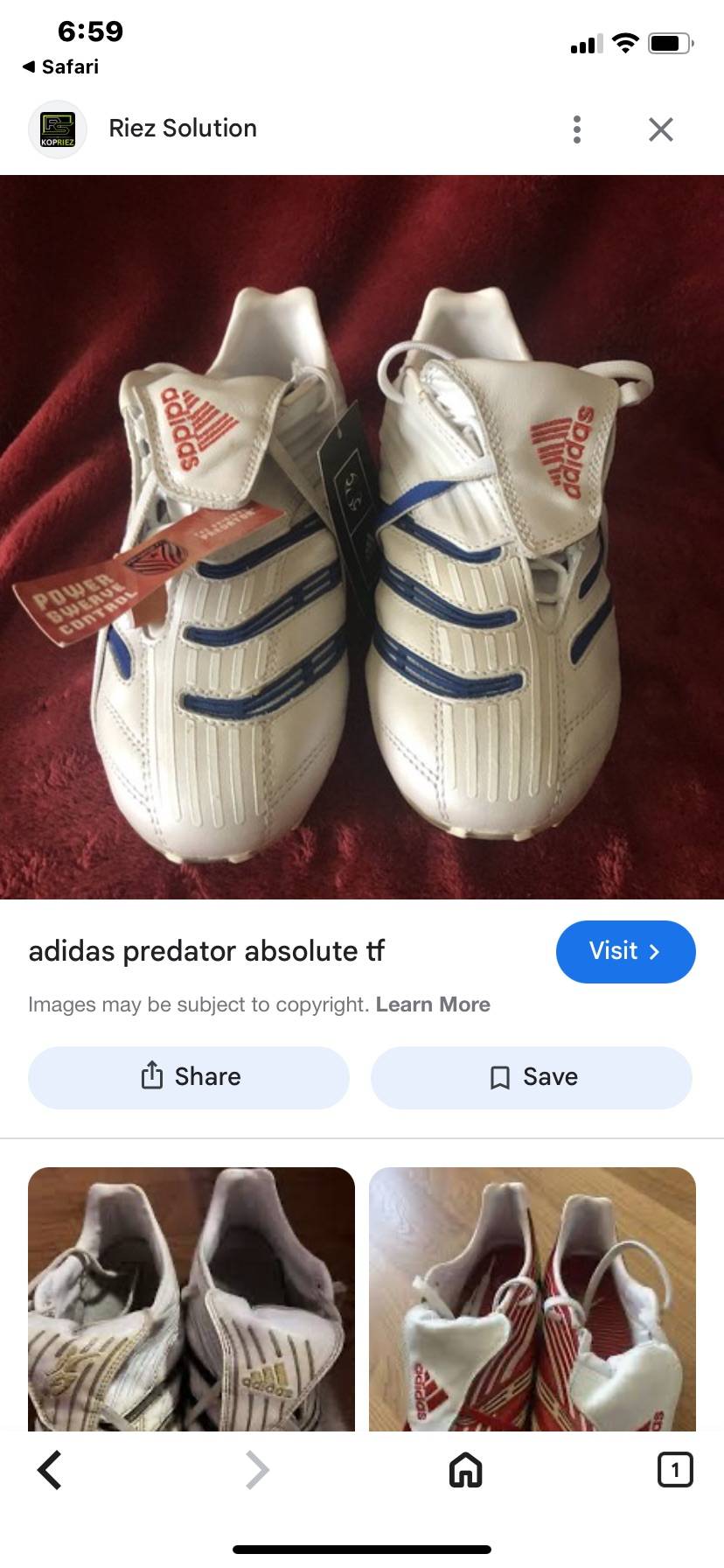
Task: Open the Learn More link
Action: click(433, 1004)
